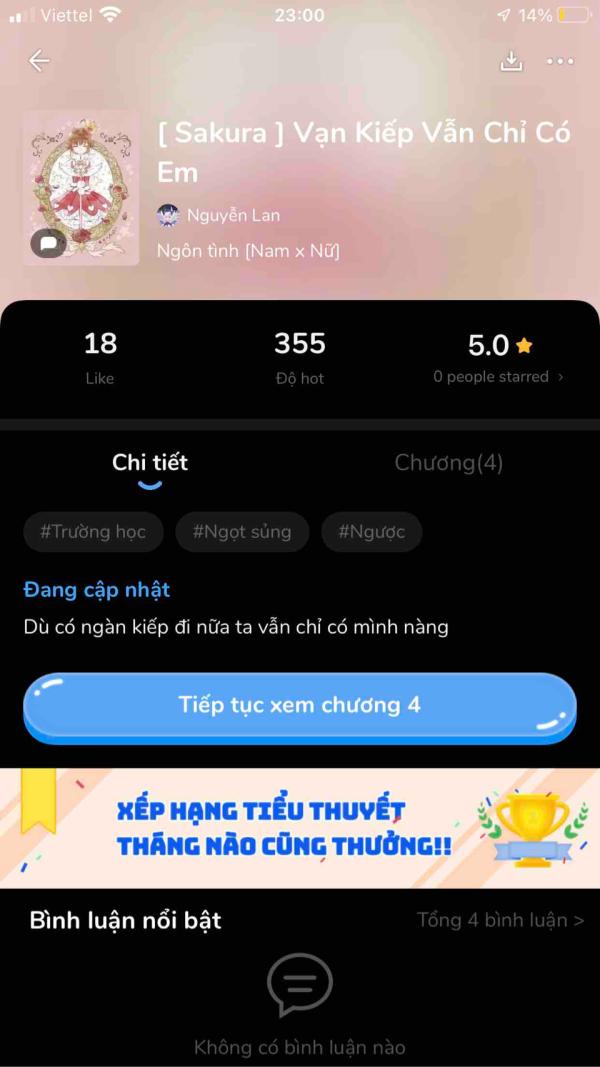Open the 0 people starred rating
600x1067 pixels.
498,377
